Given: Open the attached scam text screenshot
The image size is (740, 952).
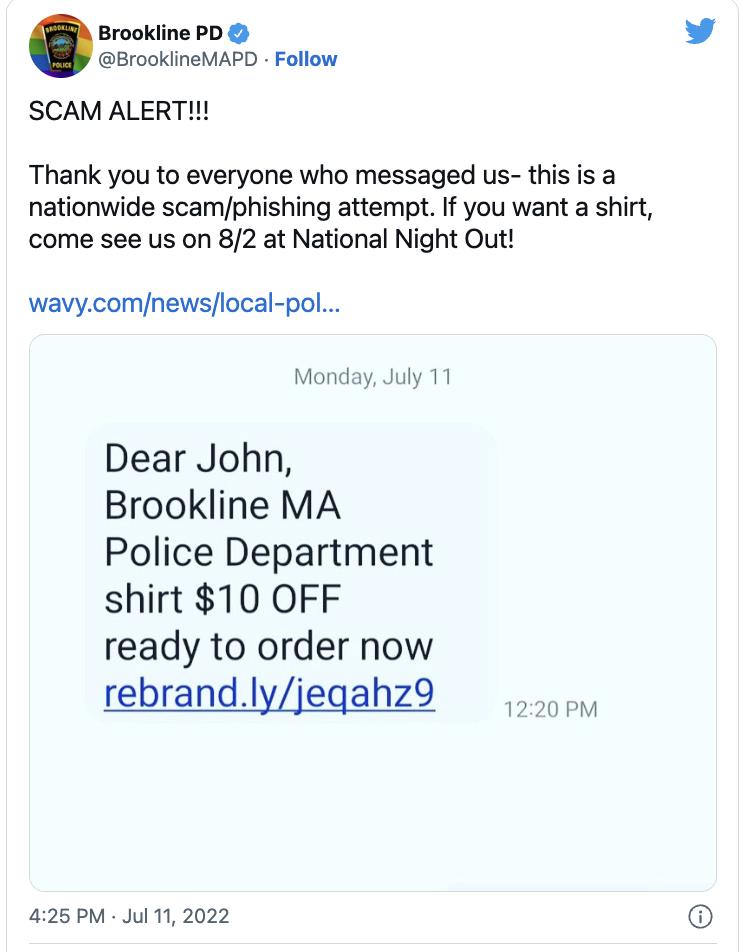Looking at the screenshot, I should (372, 610).
